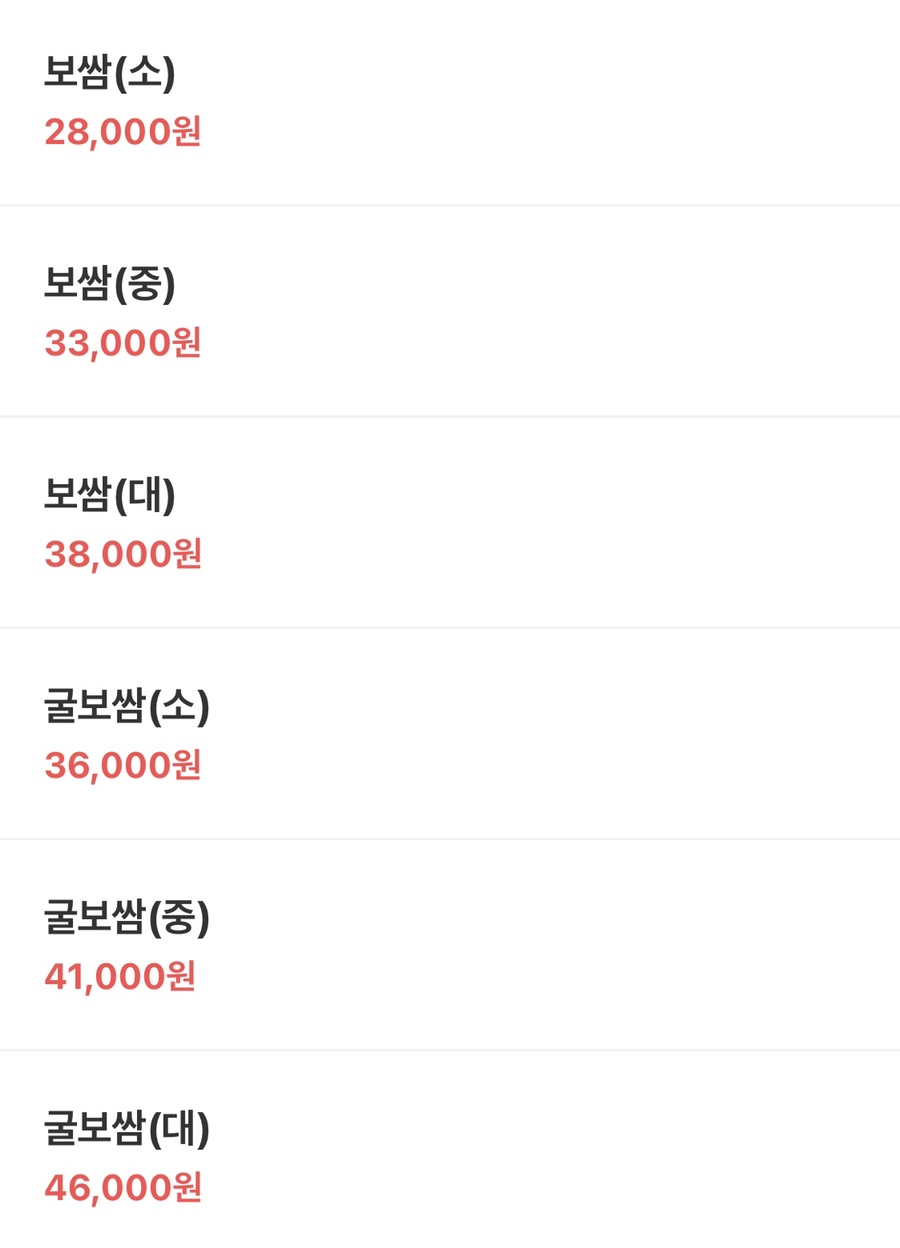Choose the 보쌈(대) menu item
900x1248 pixels.
(110, 497)
